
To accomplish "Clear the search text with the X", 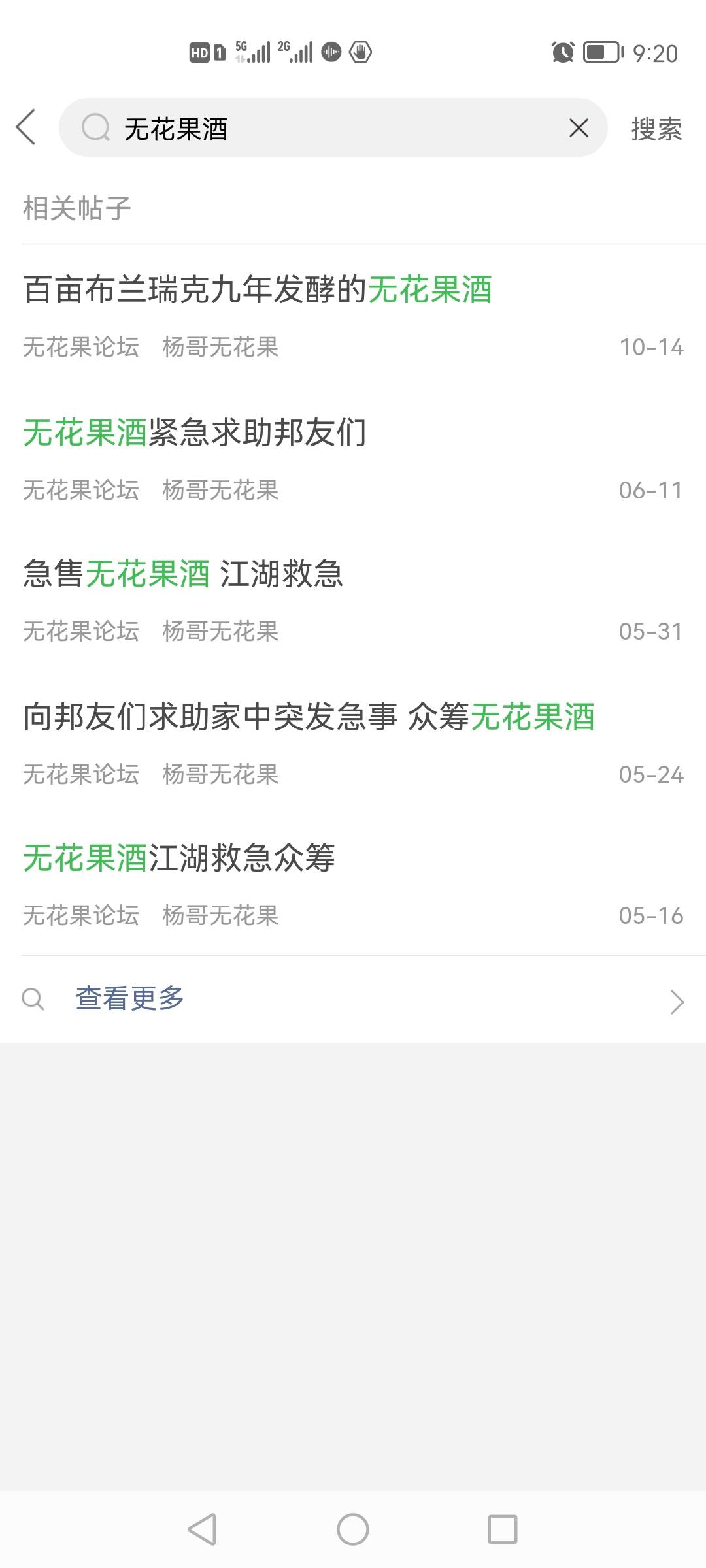I will (579, 128).
